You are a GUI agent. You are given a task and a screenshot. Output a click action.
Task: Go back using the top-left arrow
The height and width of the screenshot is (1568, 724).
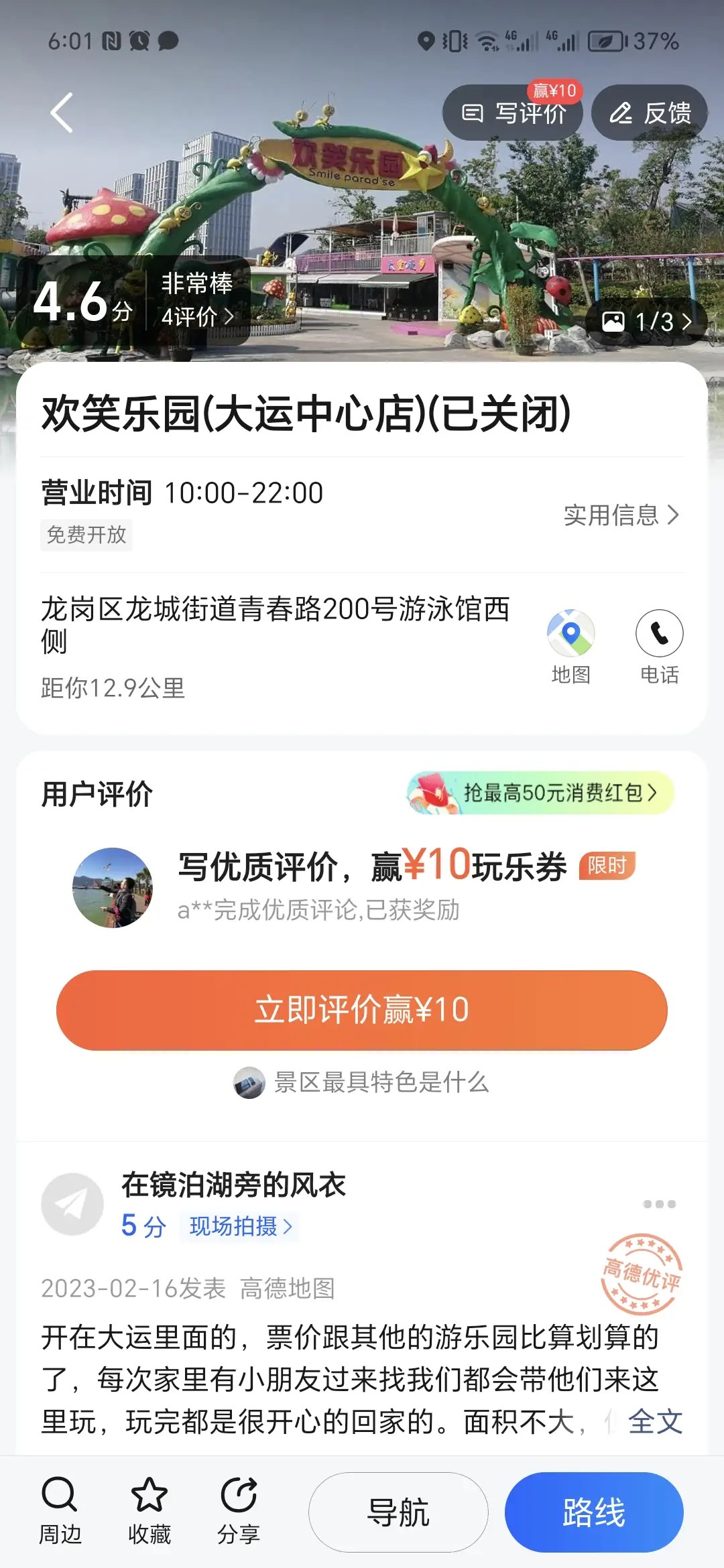click(x=62, y=113)
